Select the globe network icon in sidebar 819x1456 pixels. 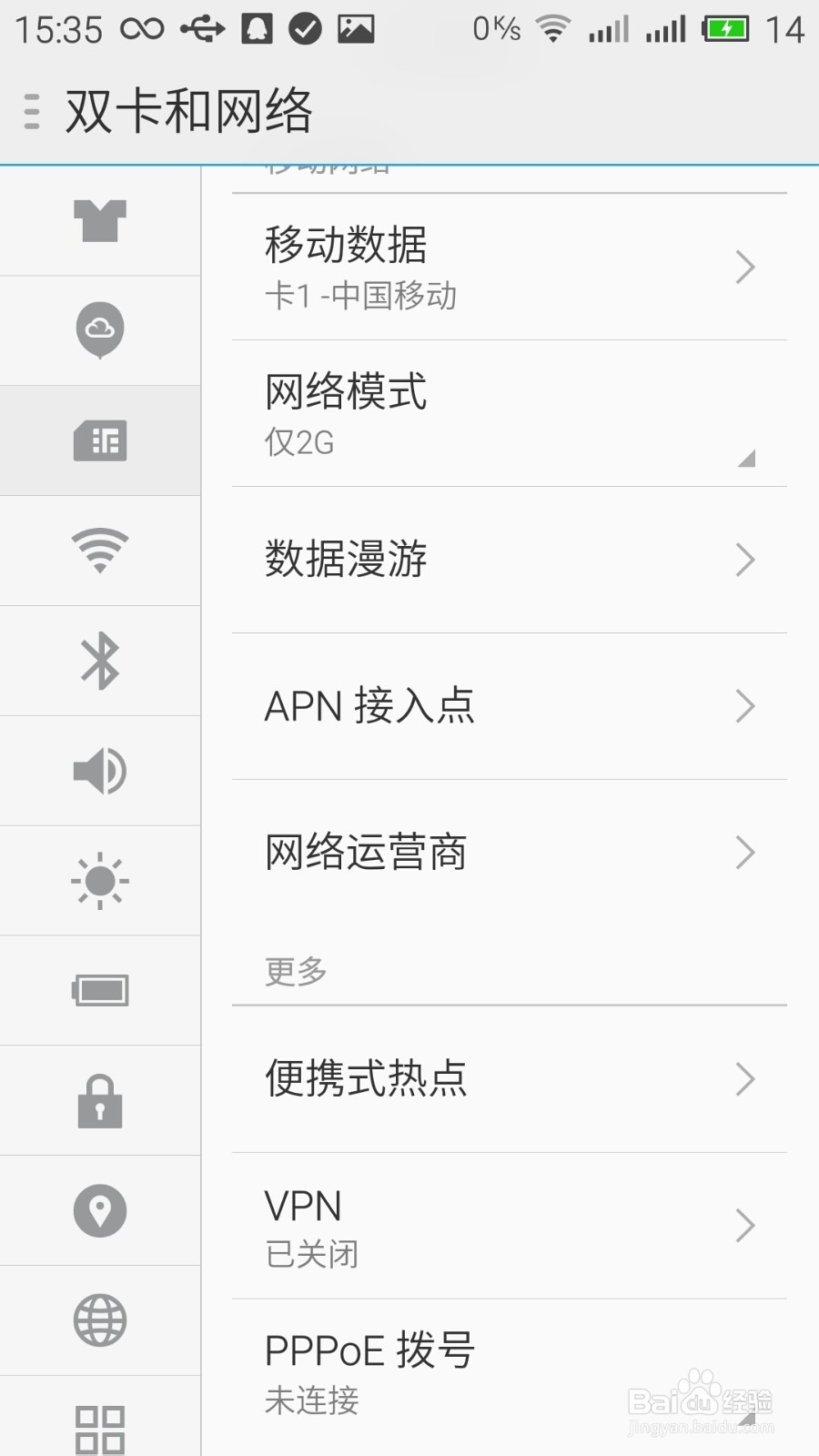click(x=100, y=1321)
